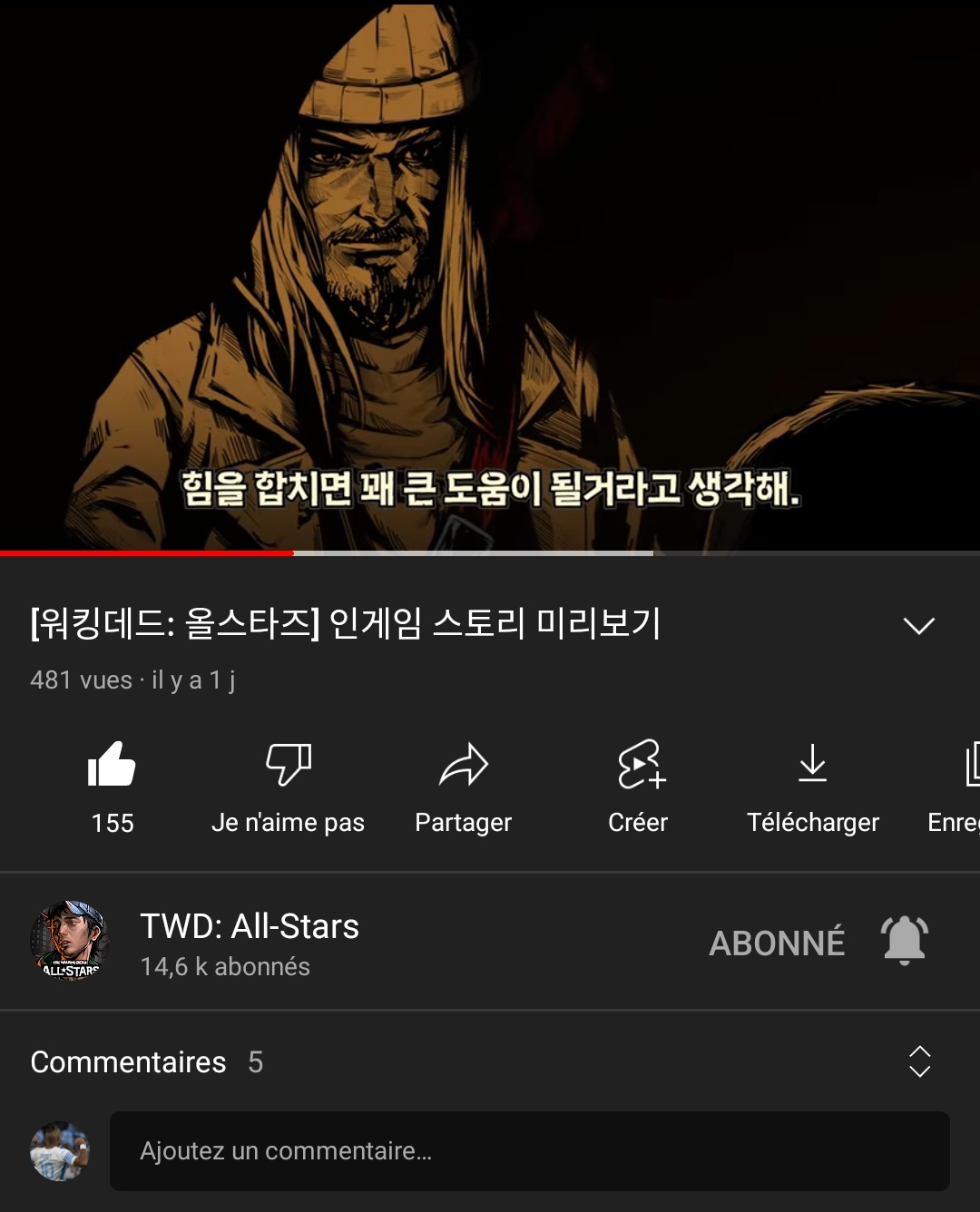The image size is (980, 1212).
Task: Expand the video description chevron
Action: point(918,626)
